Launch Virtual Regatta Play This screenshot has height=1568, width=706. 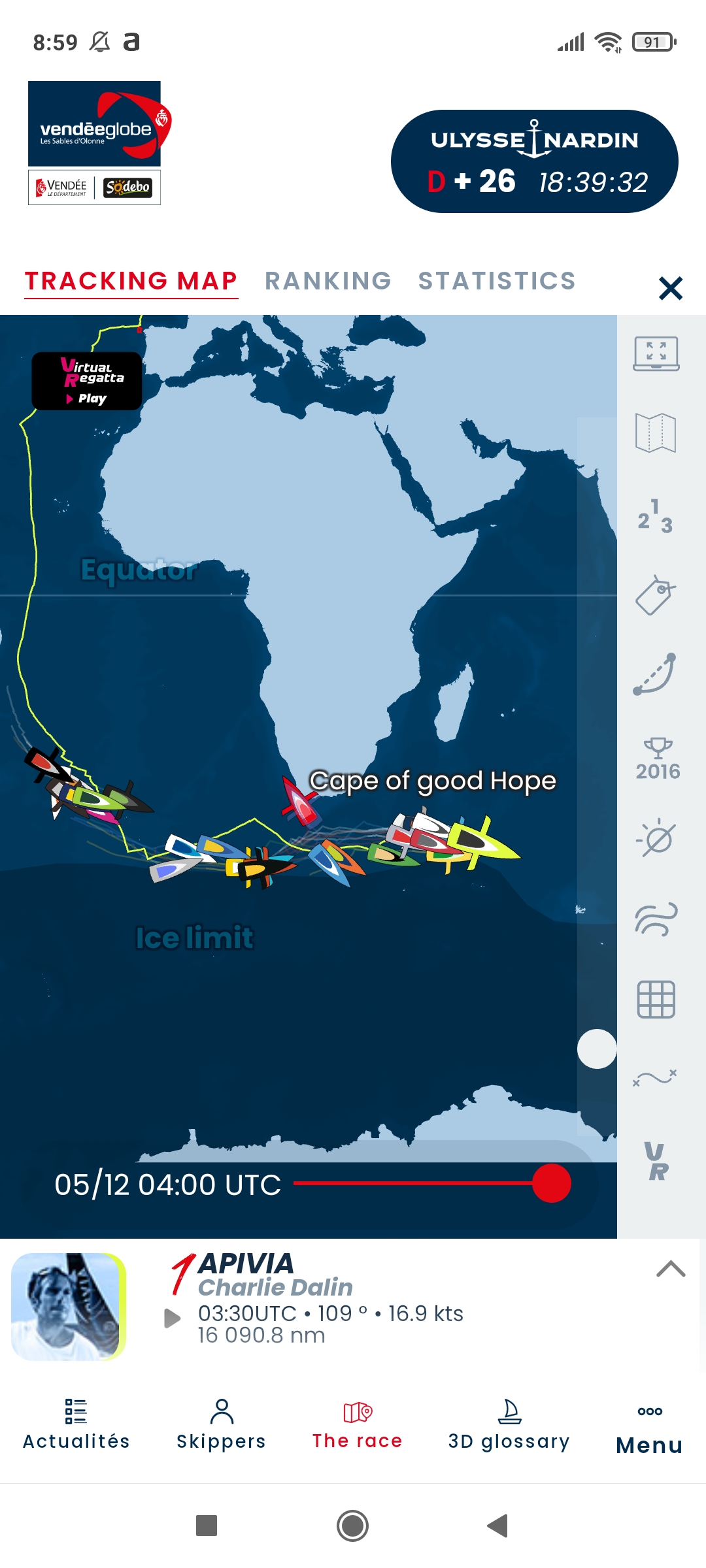87,382
